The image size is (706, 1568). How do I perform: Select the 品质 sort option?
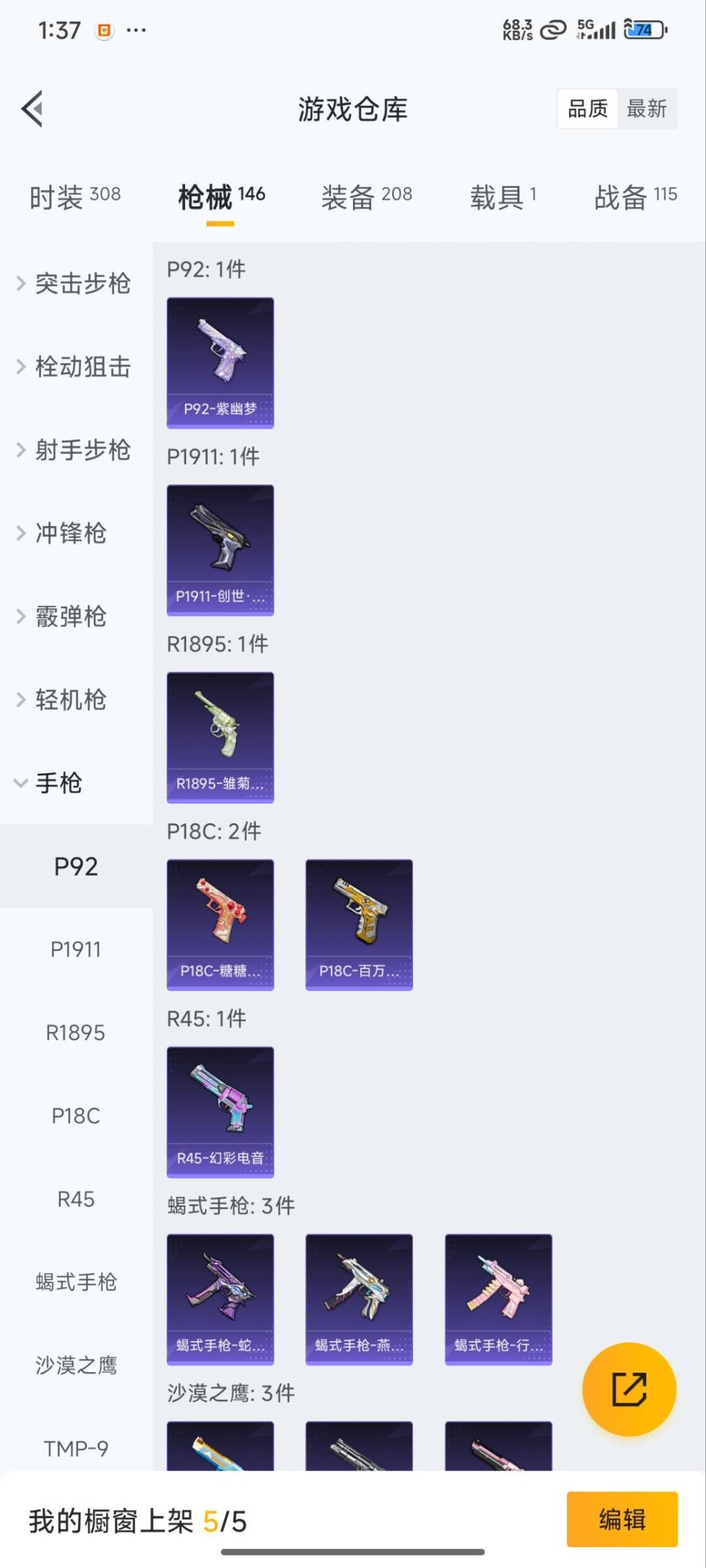click(x=588, y=108)
